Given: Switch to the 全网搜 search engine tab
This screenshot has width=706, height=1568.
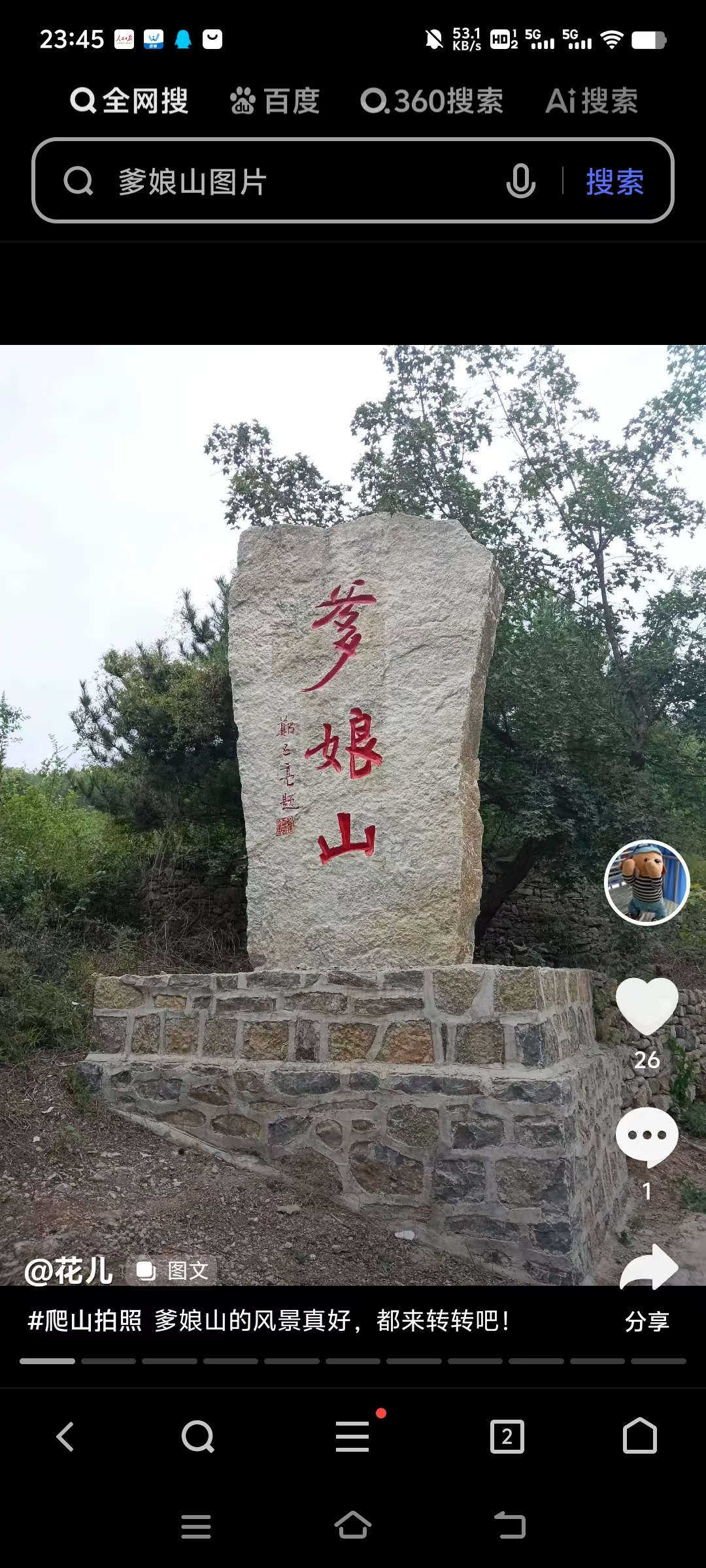Looking at the screenshot, I should click(x=129, y=101).
